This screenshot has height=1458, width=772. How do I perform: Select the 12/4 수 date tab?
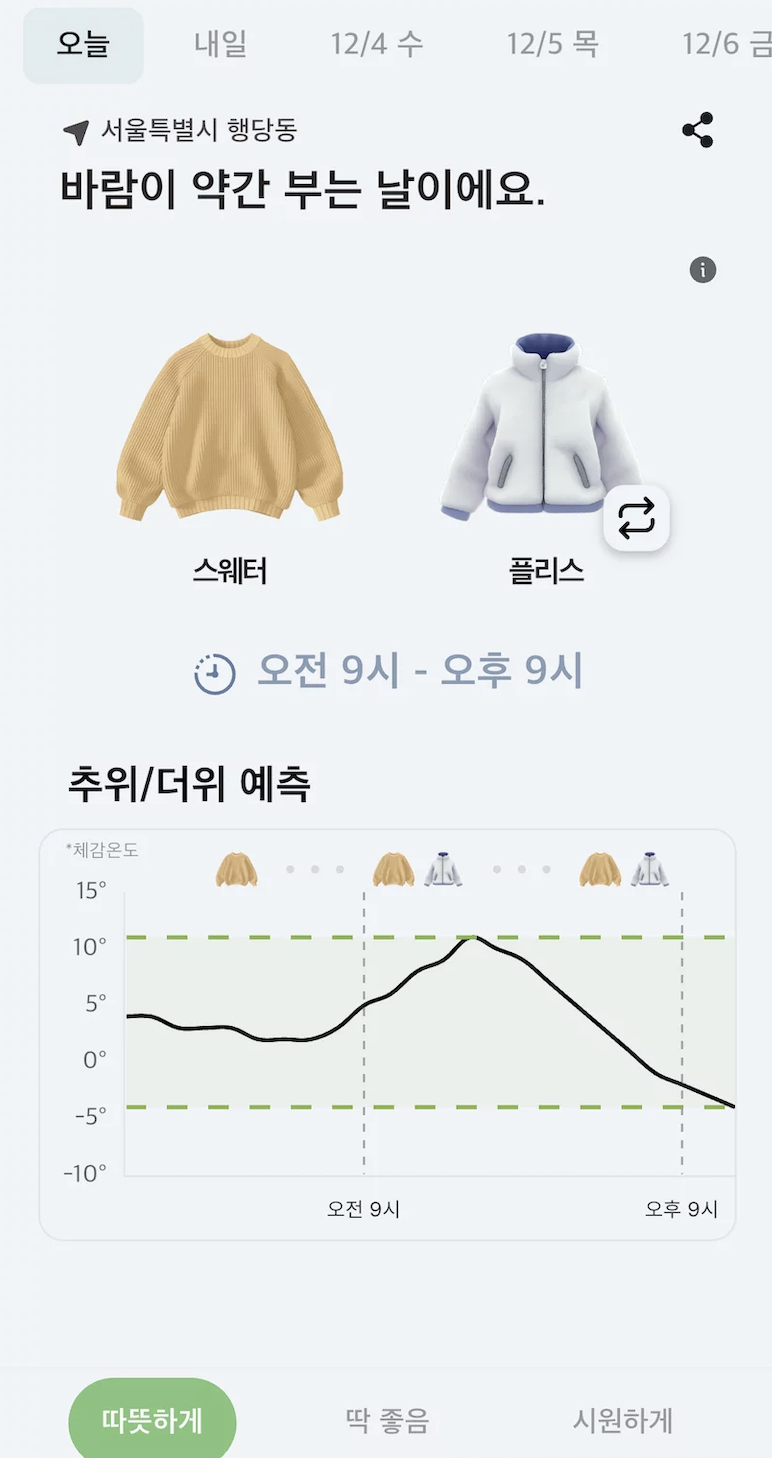point(377,44)
